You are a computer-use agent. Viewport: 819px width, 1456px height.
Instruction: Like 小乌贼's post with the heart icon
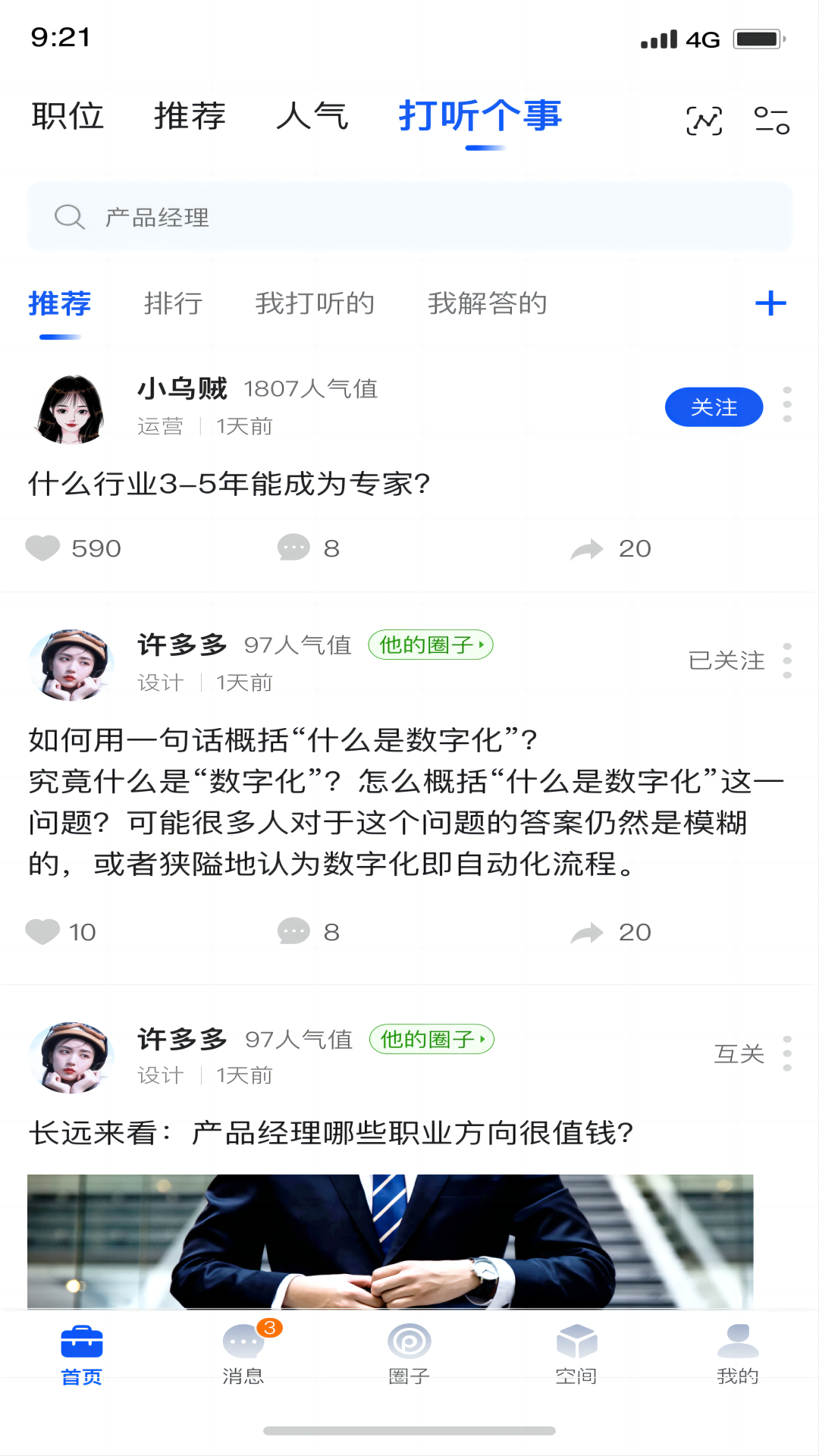44,548
